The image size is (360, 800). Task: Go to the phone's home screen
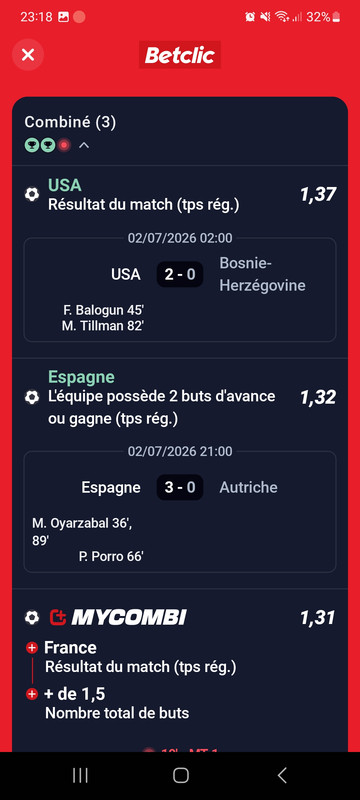(181, 775)
